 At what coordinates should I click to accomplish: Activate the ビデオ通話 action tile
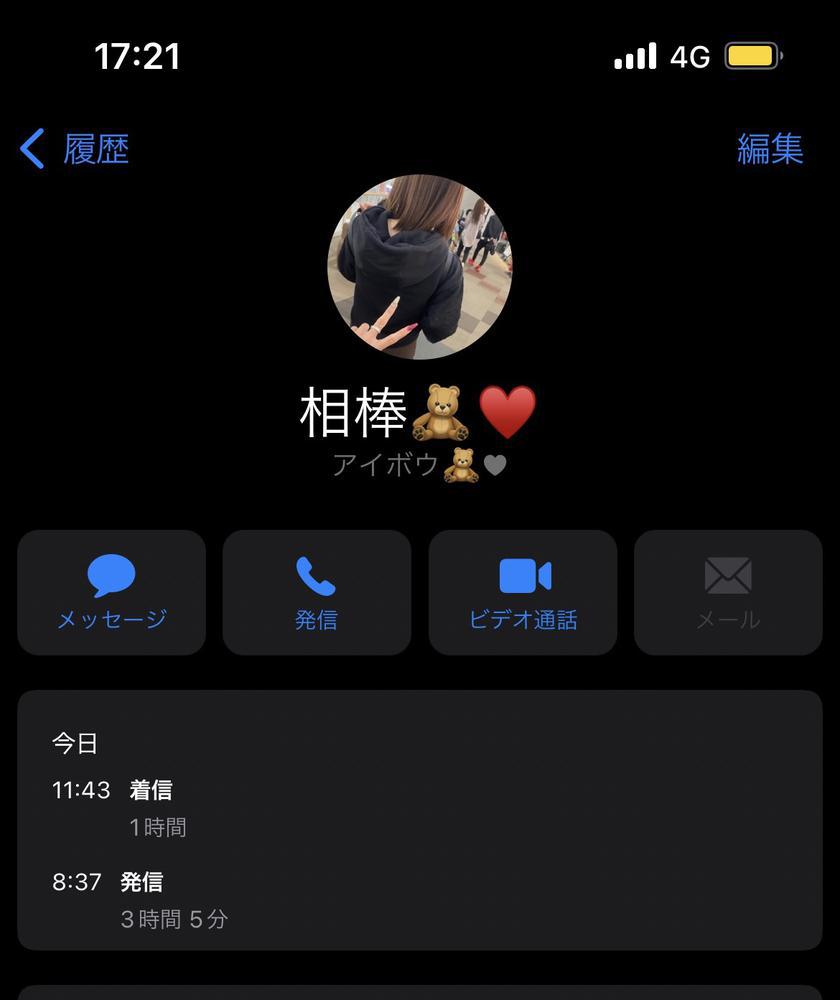(x=522, y=592)
